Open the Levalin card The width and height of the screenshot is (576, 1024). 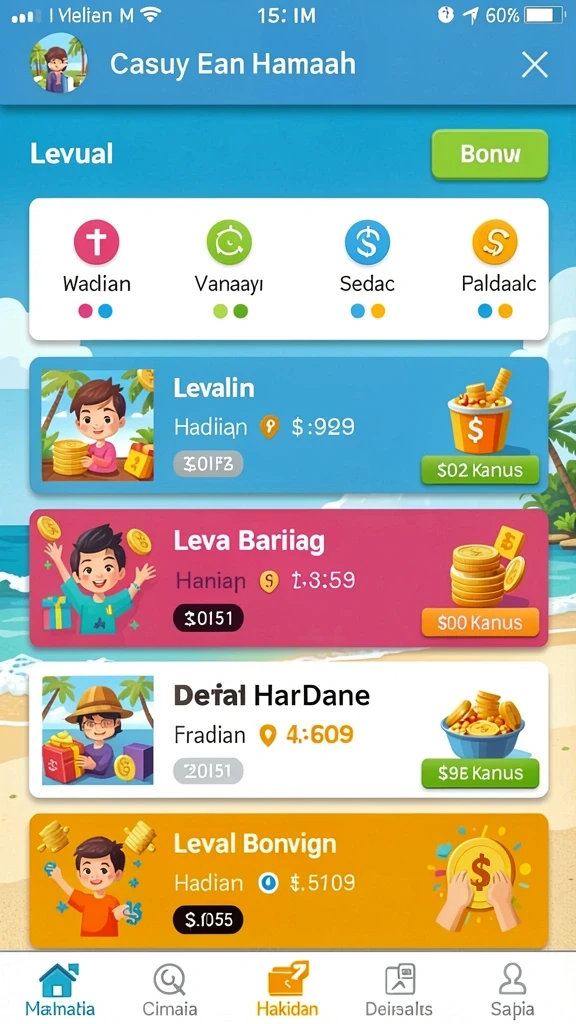tap(289, 425)
